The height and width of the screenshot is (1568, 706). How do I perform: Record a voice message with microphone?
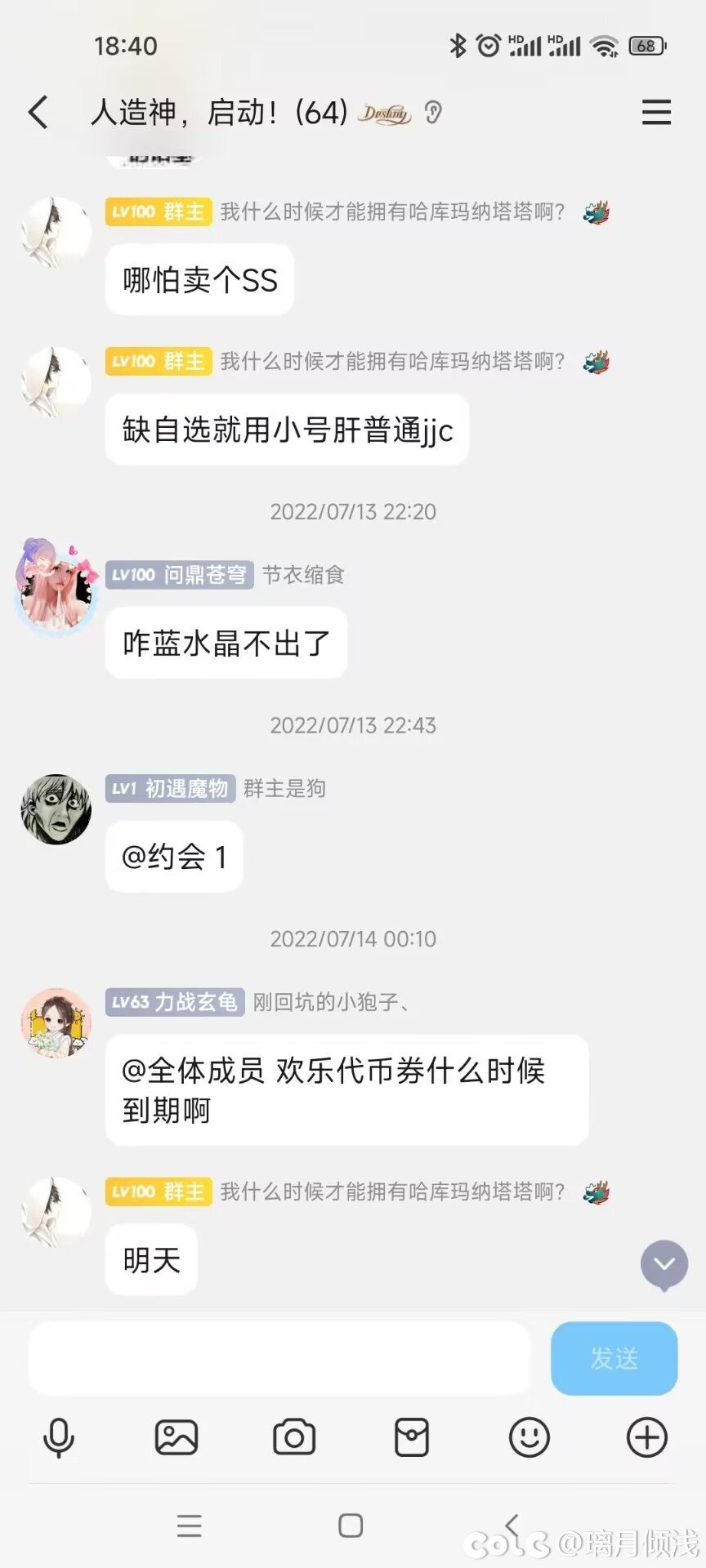tap(58, 1438)
